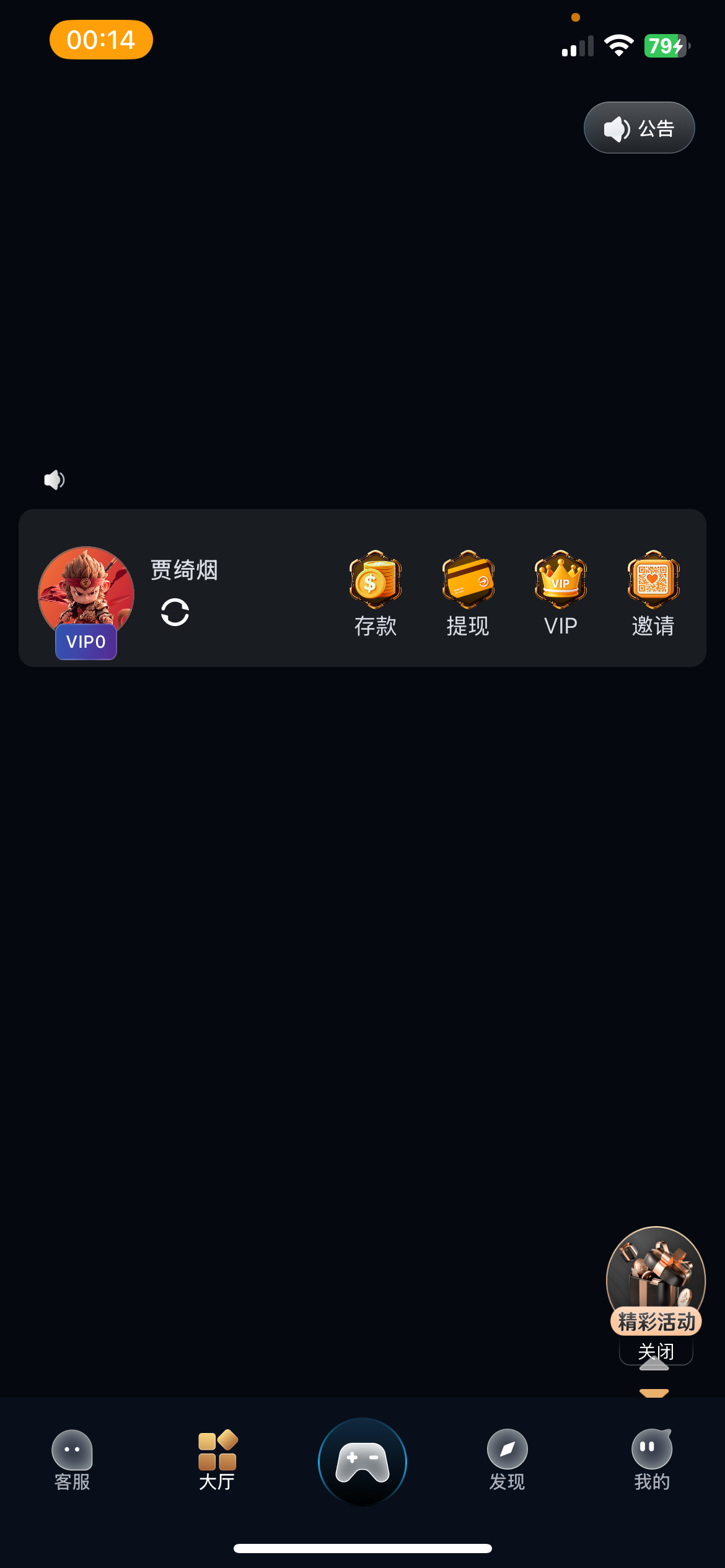Image resolution: width=725 pixels, height=1568 pixels.
Task: Open 邀请 invite page
Action: coord(653,593)
